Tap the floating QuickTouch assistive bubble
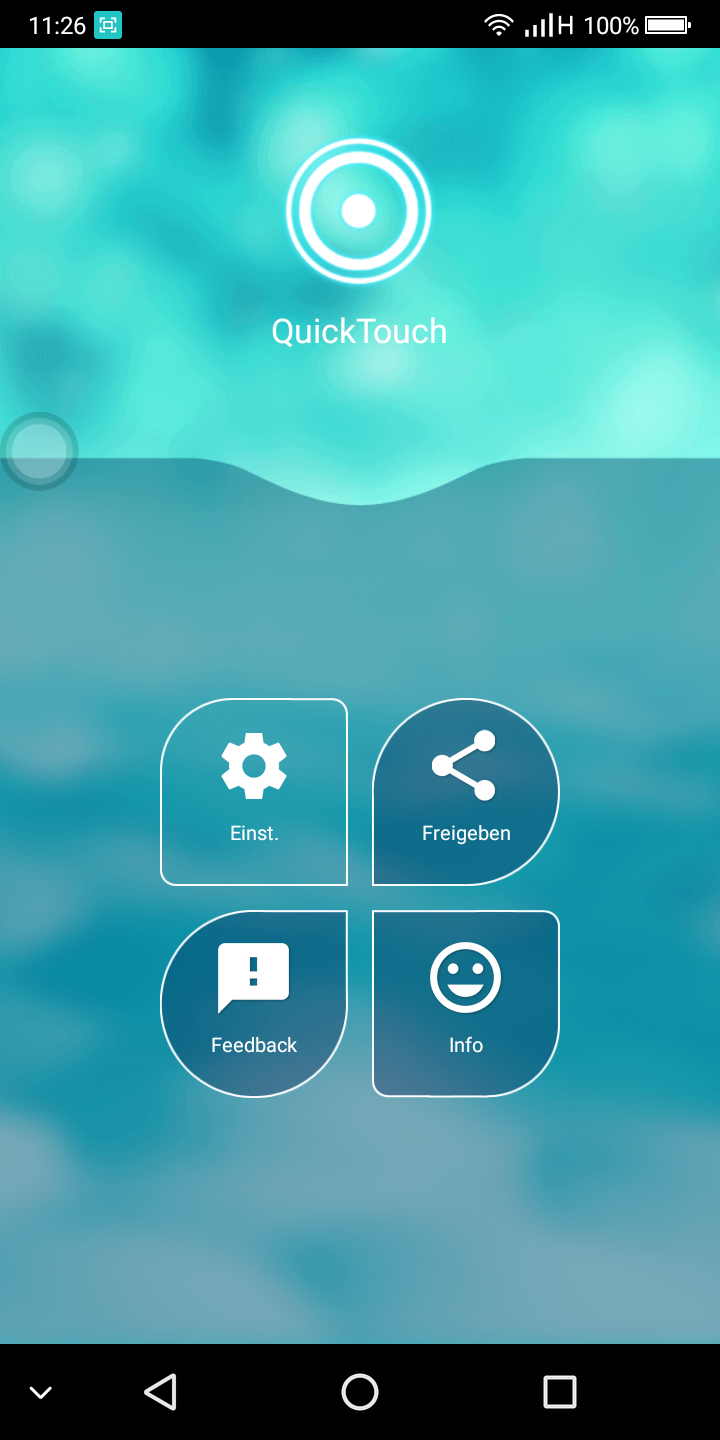The image size is (720, 1440). tap(39, 451)
